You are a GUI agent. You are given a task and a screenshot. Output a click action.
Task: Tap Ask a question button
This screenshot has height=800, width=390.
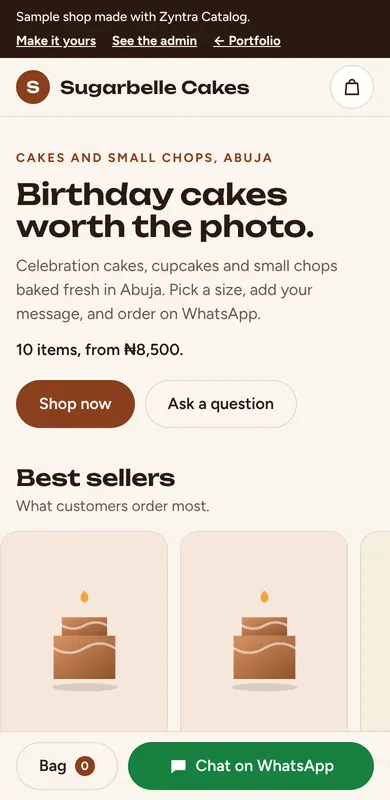click(221, 404)
